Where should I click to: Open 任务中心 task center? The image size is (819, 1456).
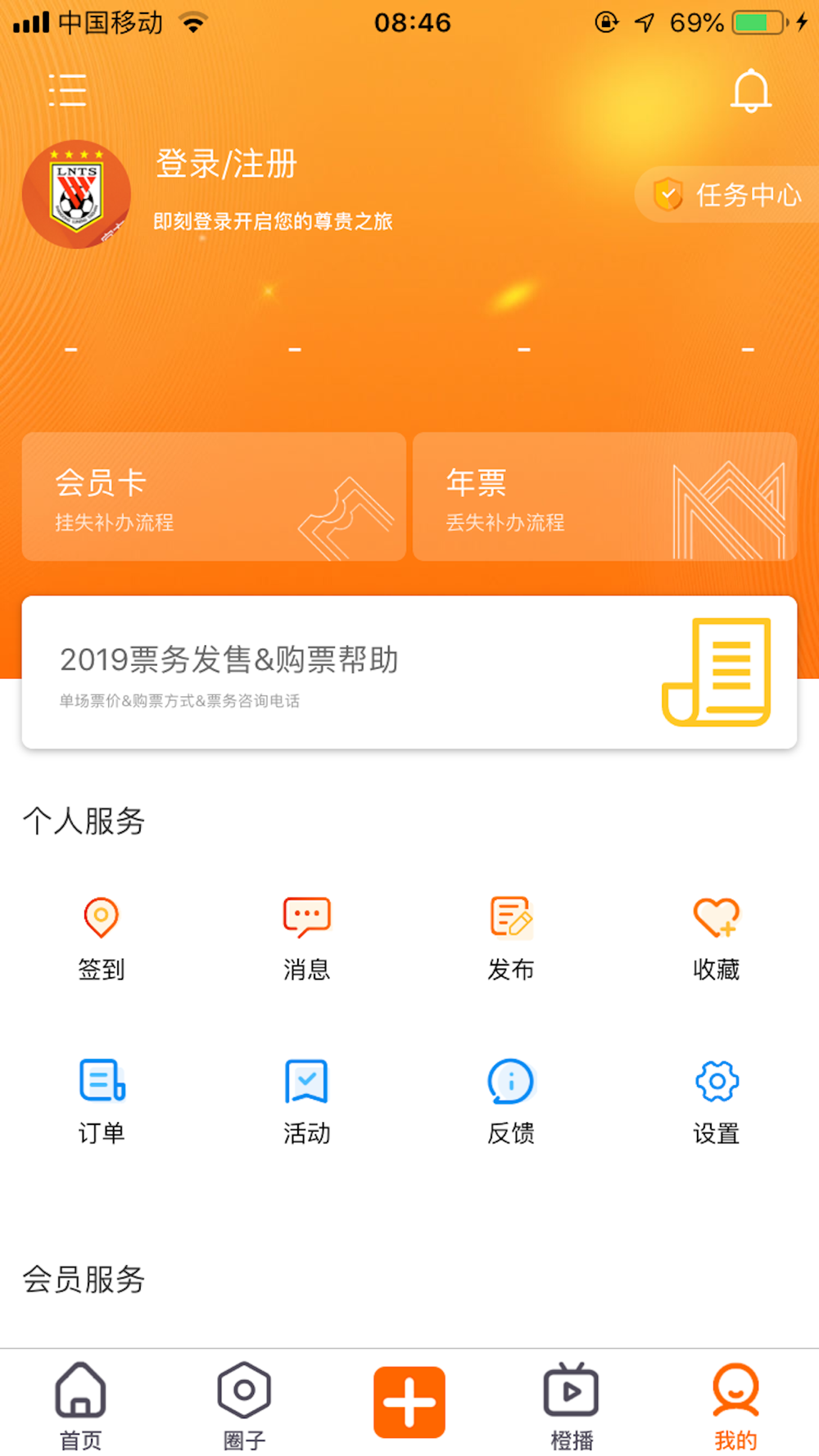tap(727, 195)
